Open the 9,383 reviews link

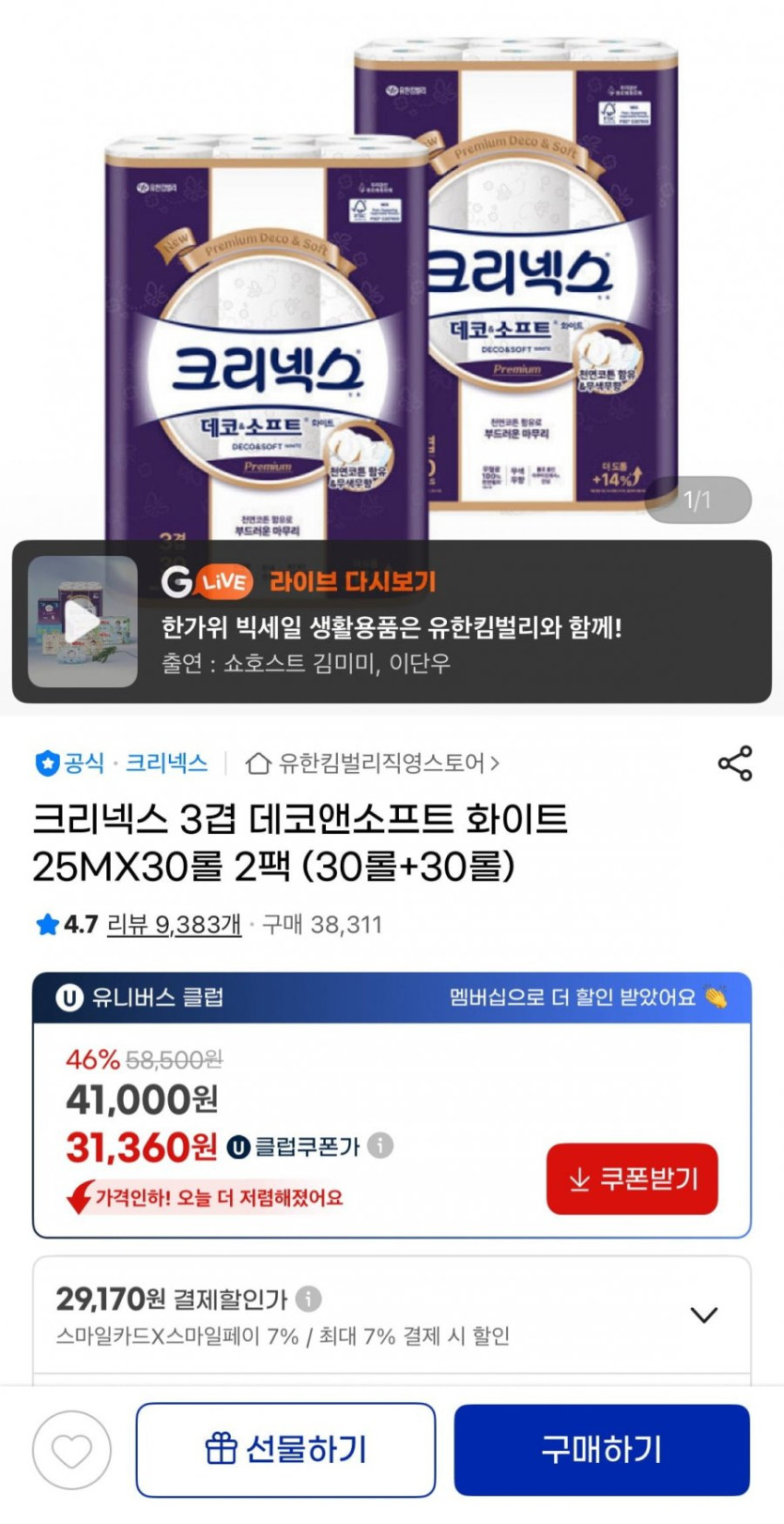175,925
